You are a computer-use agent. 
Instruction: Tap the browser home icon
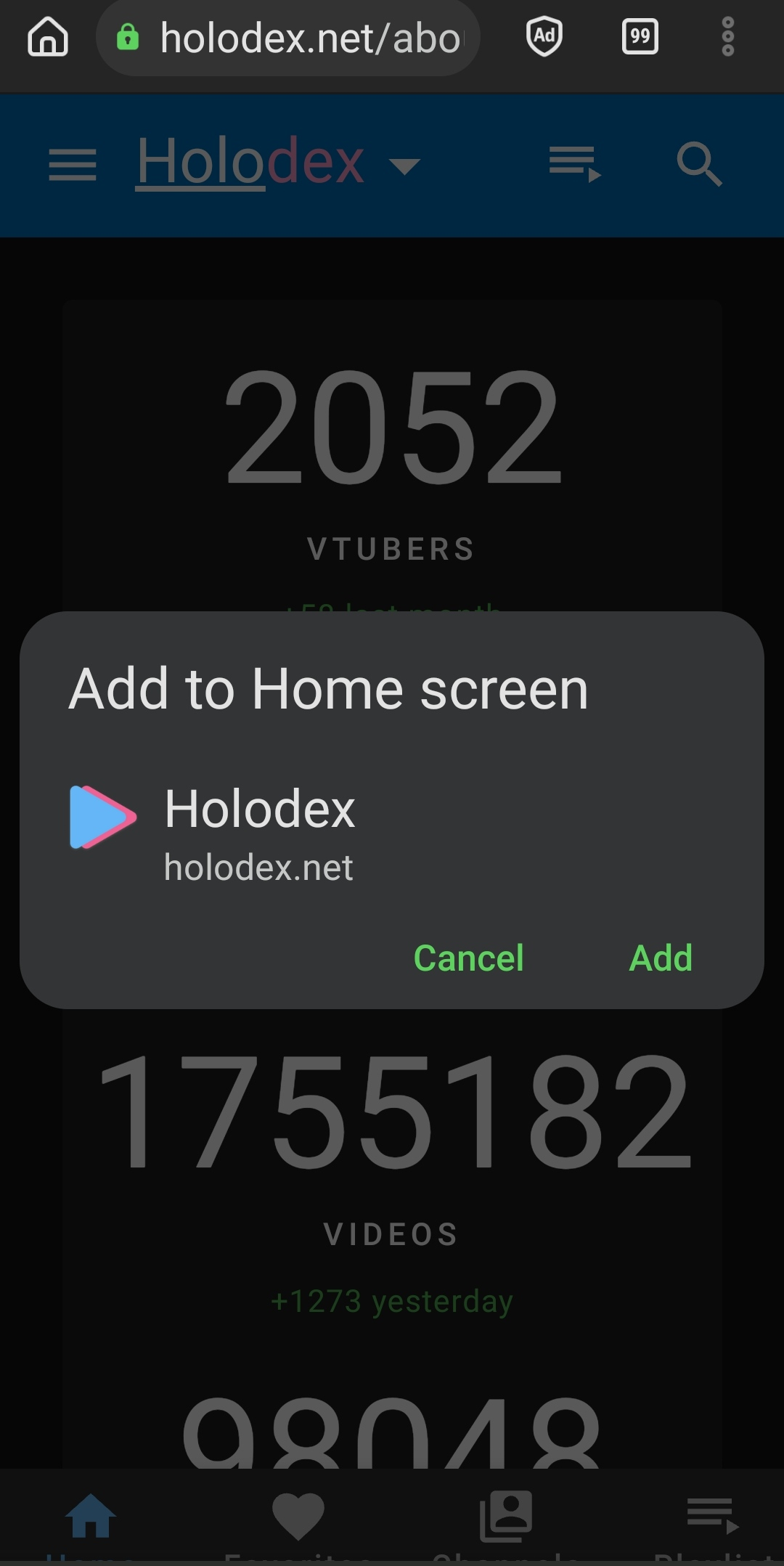[48, 37]
